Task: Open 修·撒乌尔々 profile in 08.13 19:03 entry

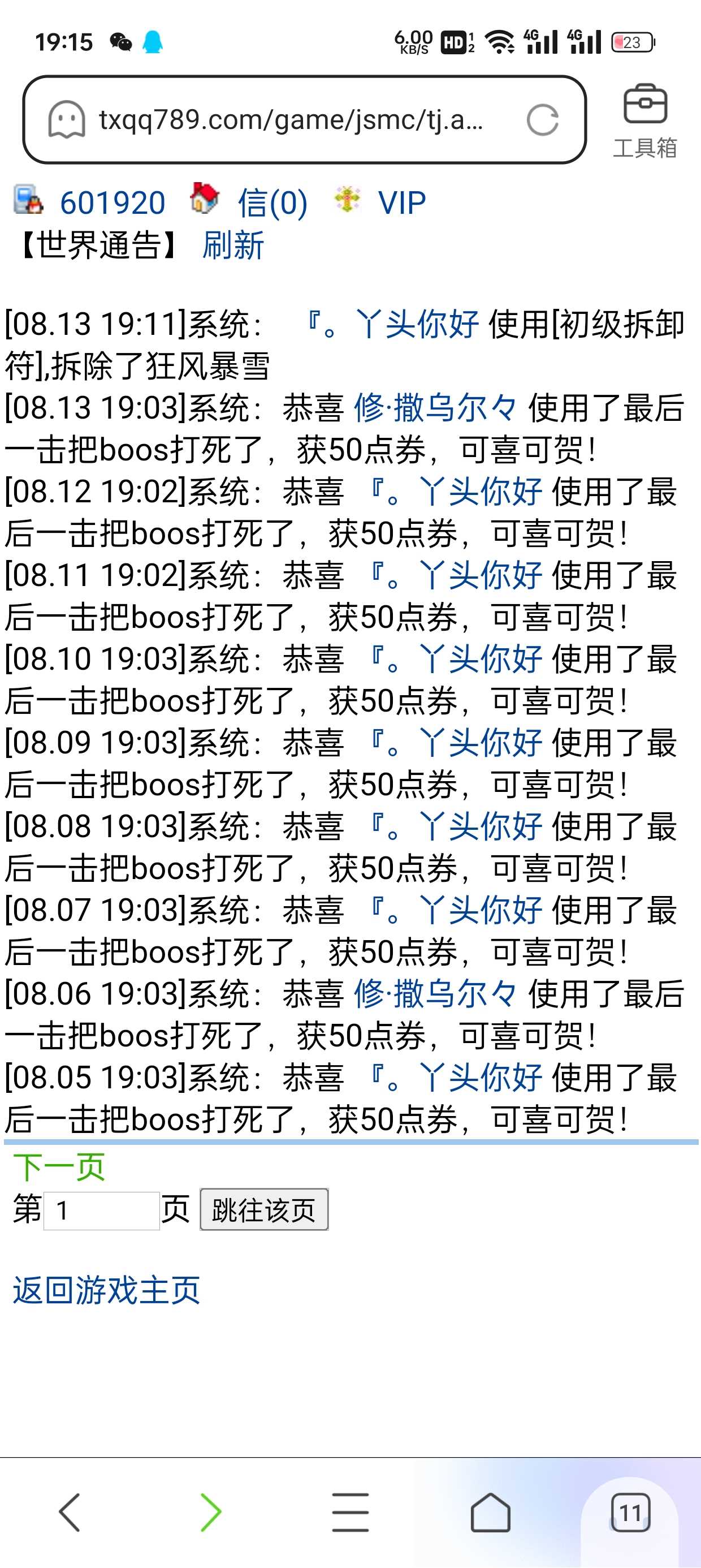Action: [x=435, y=408]
